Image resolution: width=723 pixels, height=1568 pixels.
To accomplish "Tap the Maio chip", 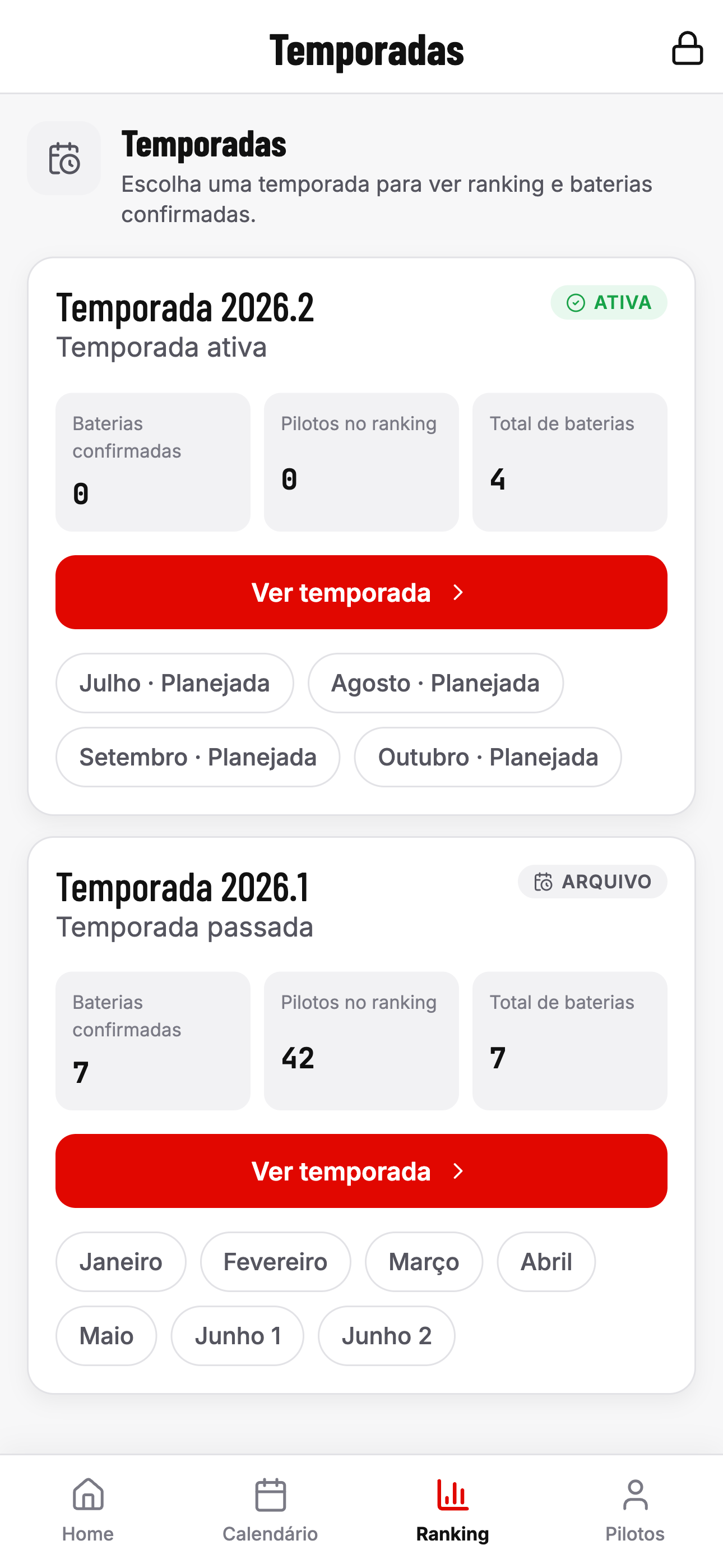I will pos(106,1336).
